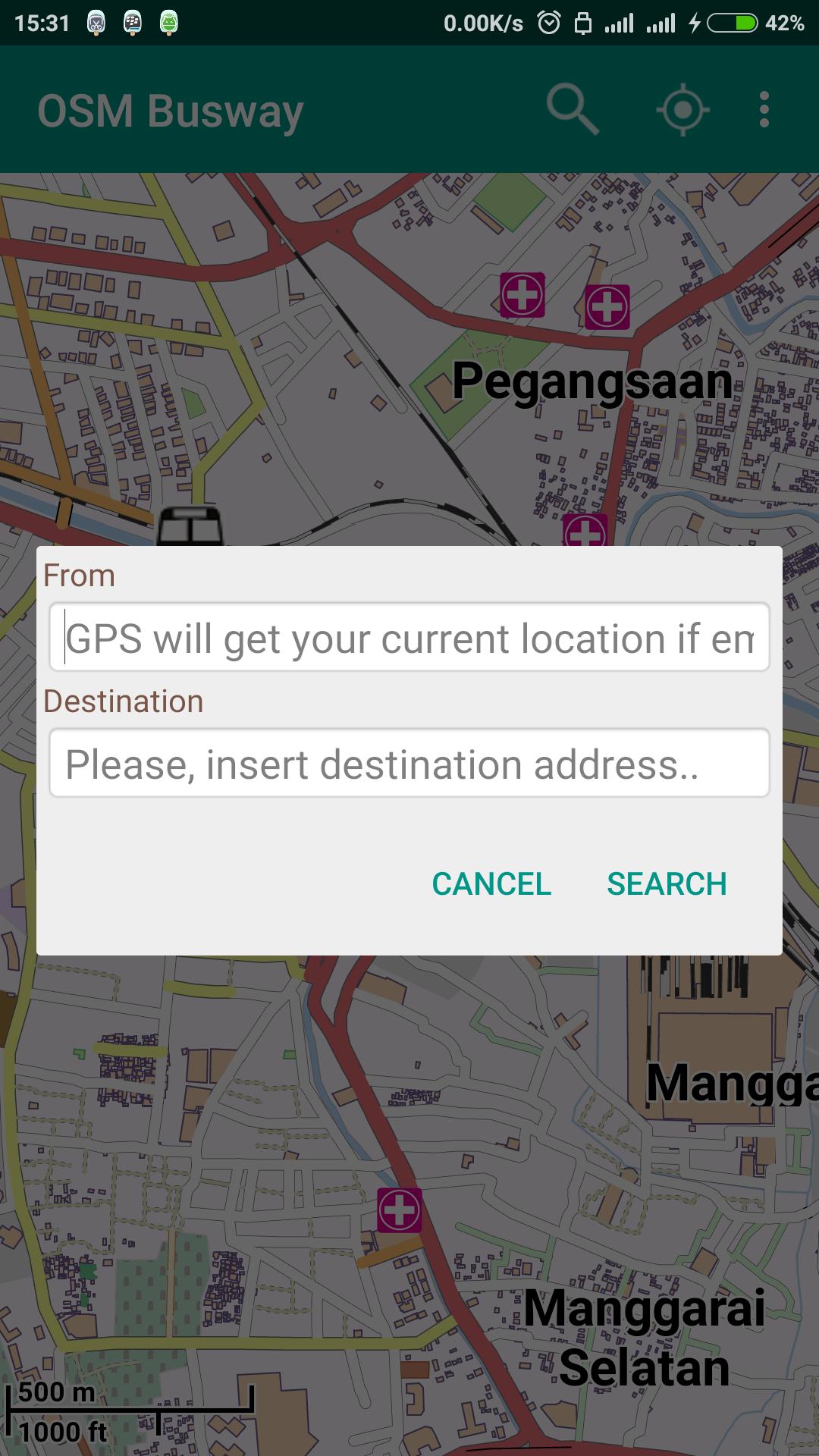This screenshot has width=819, height=1456.
Task: Open the overflow menu
Action: tap(764, 110)
